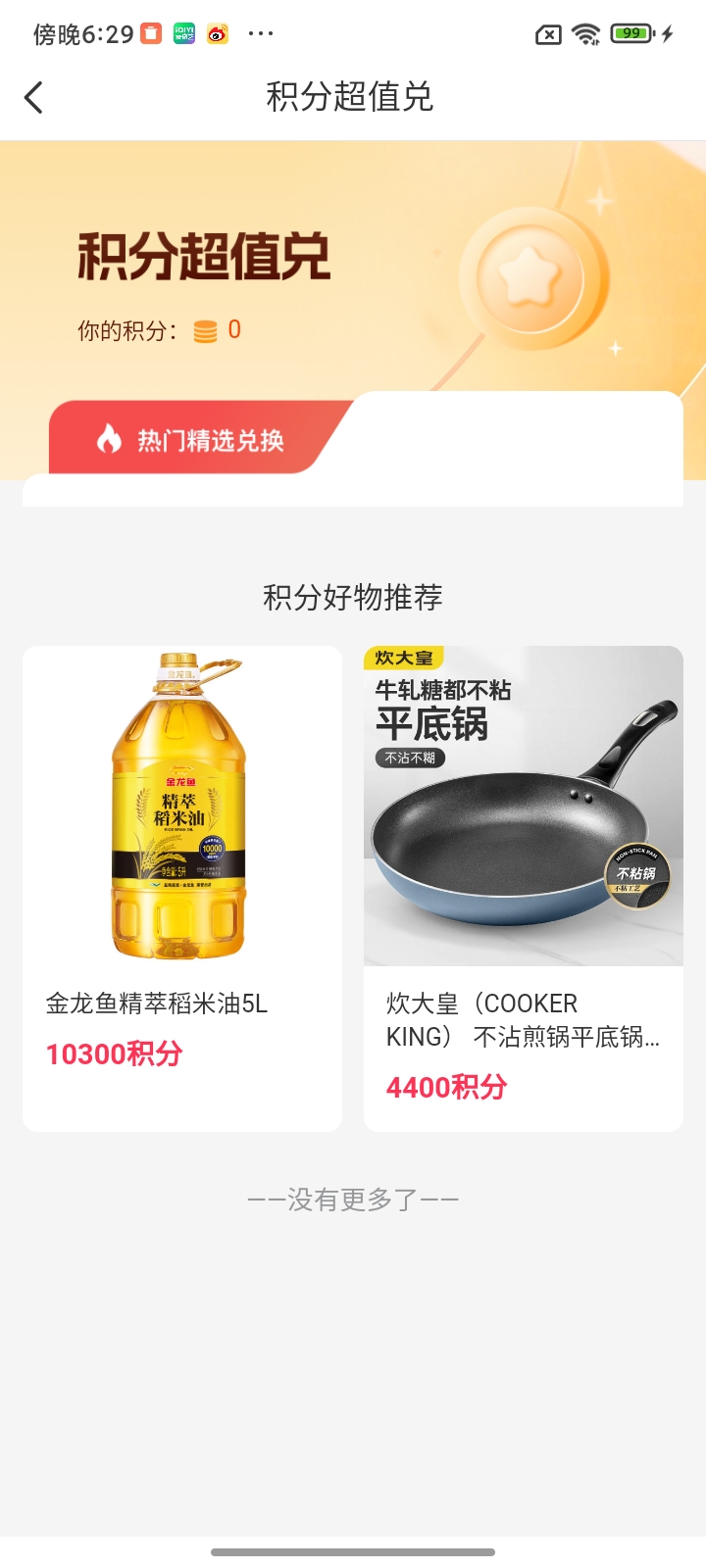Viewport: 706px width, 1568px height.
Task: Open the 炊大皇 不沾煎锅平底锅 product card
Action: pyautogui.click(x=523, y=887)
